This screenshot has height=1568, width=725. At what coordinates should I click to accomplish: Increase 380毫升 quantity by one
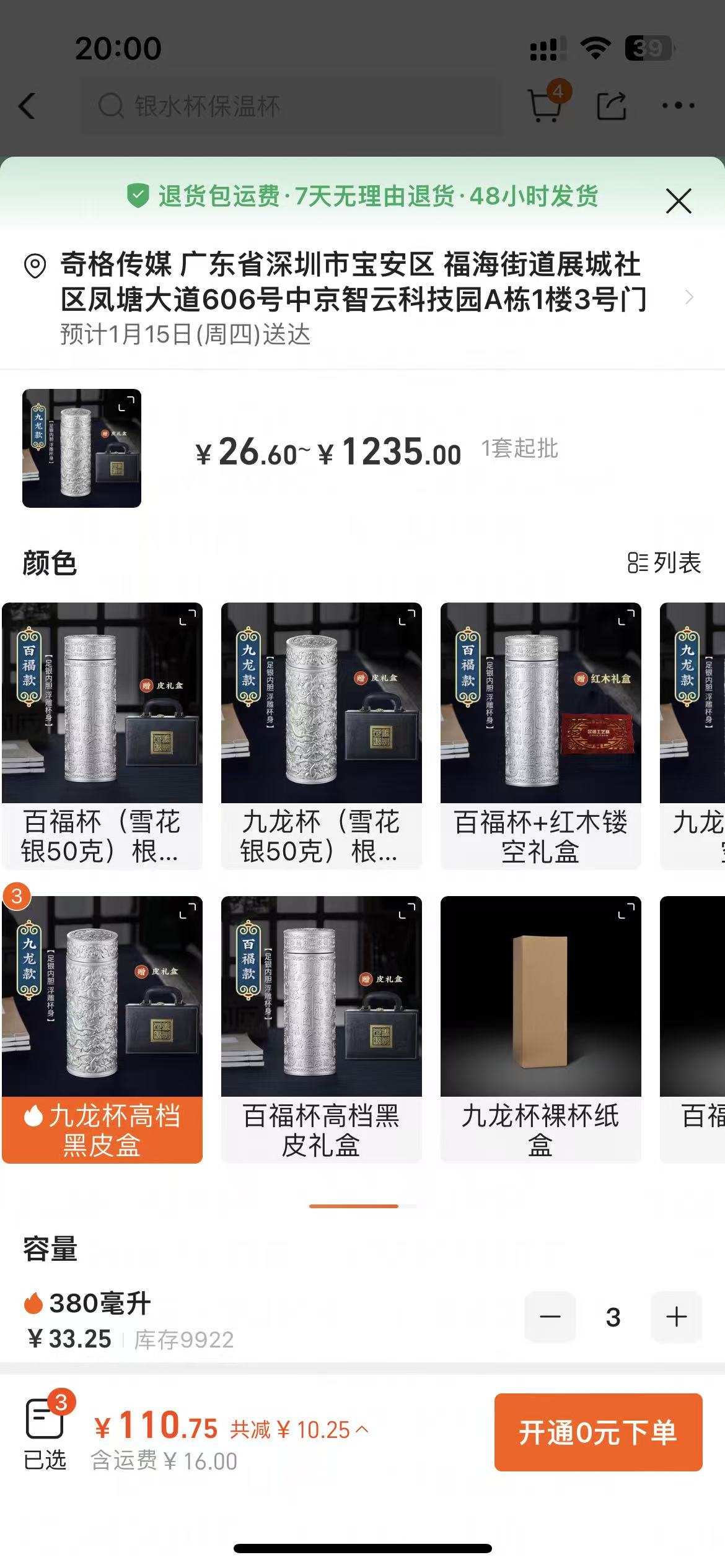tap(676, 1317)
